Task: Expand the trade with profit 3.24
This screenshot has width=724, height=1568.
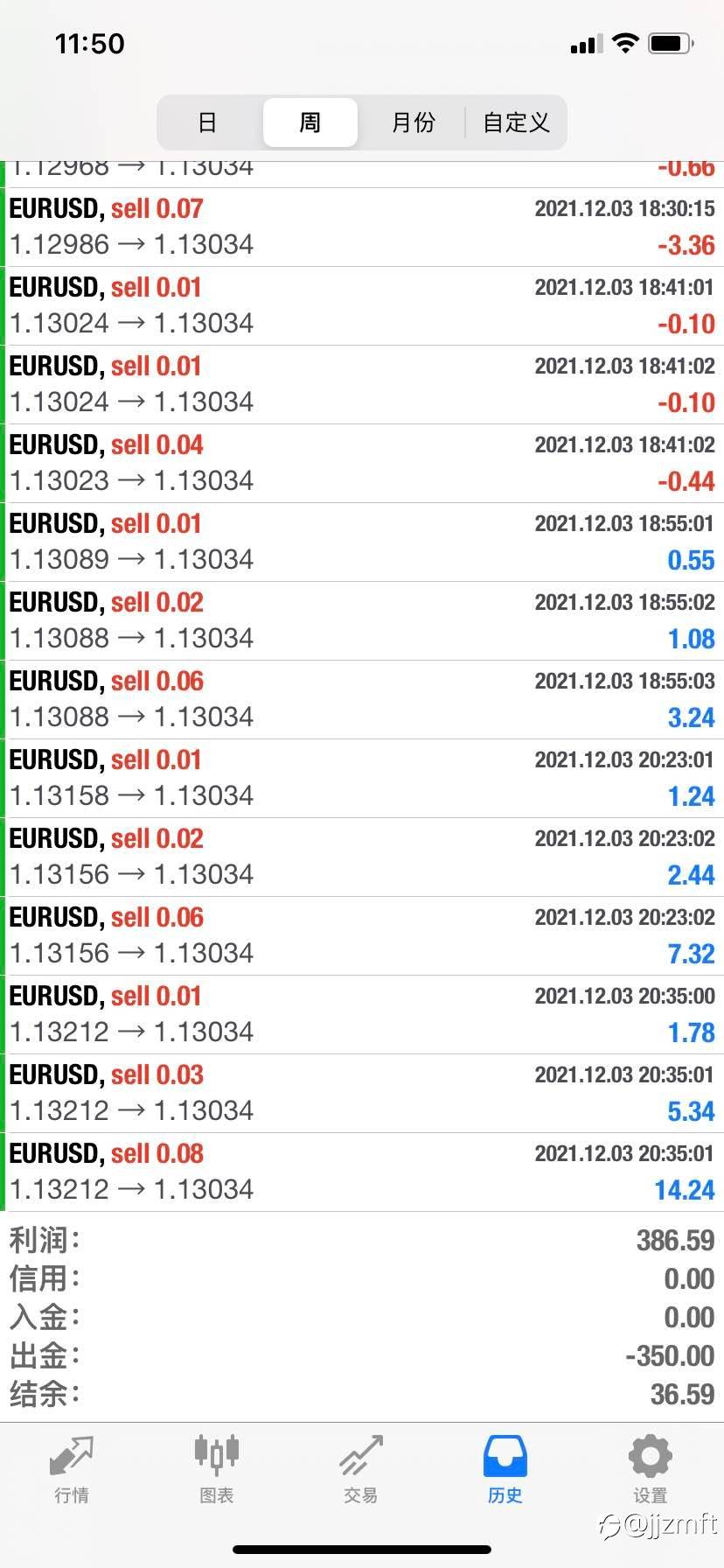Action: [x=362, y=700]
